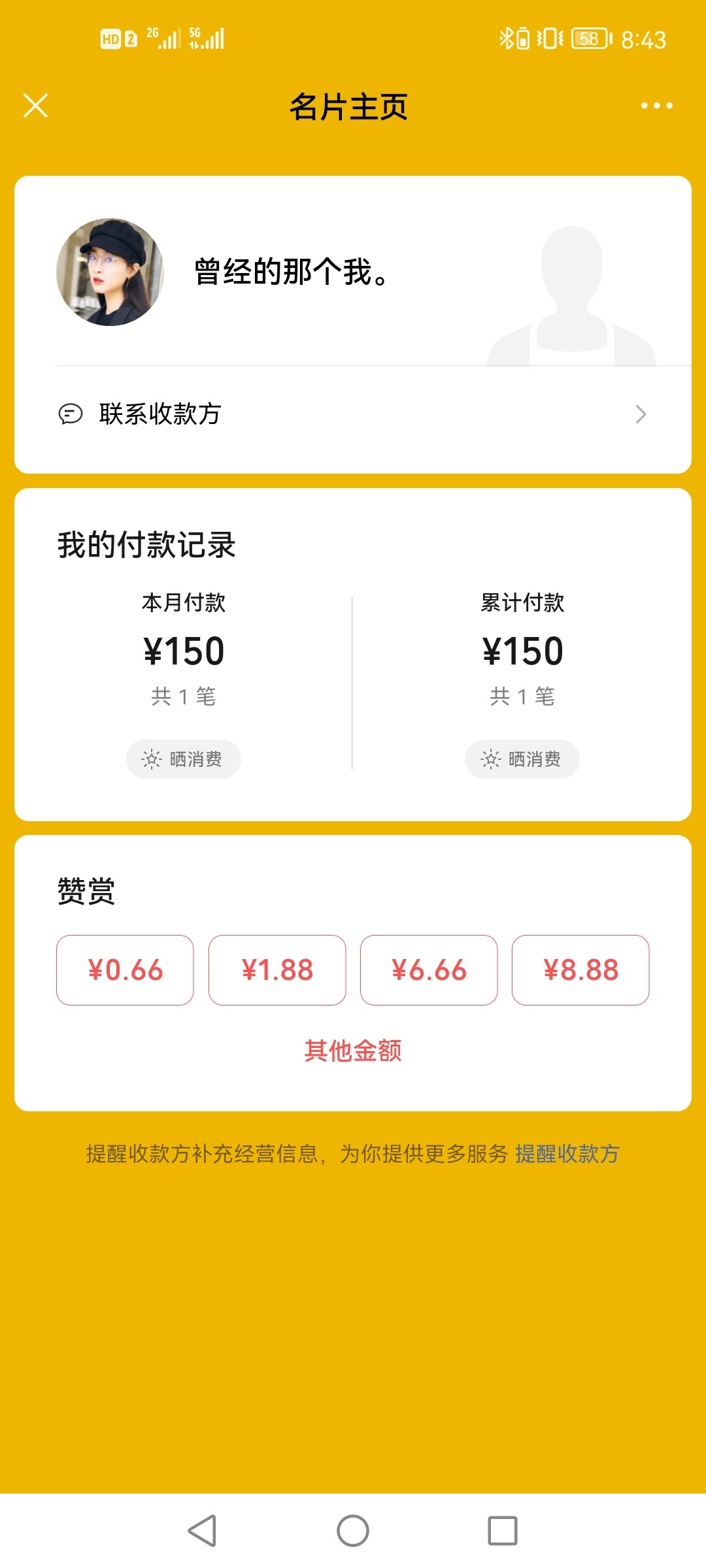Viewport: 706px width, 1568px height.
Task: Open details of 本月付款 ¥150 record
Action: point(183,650)
